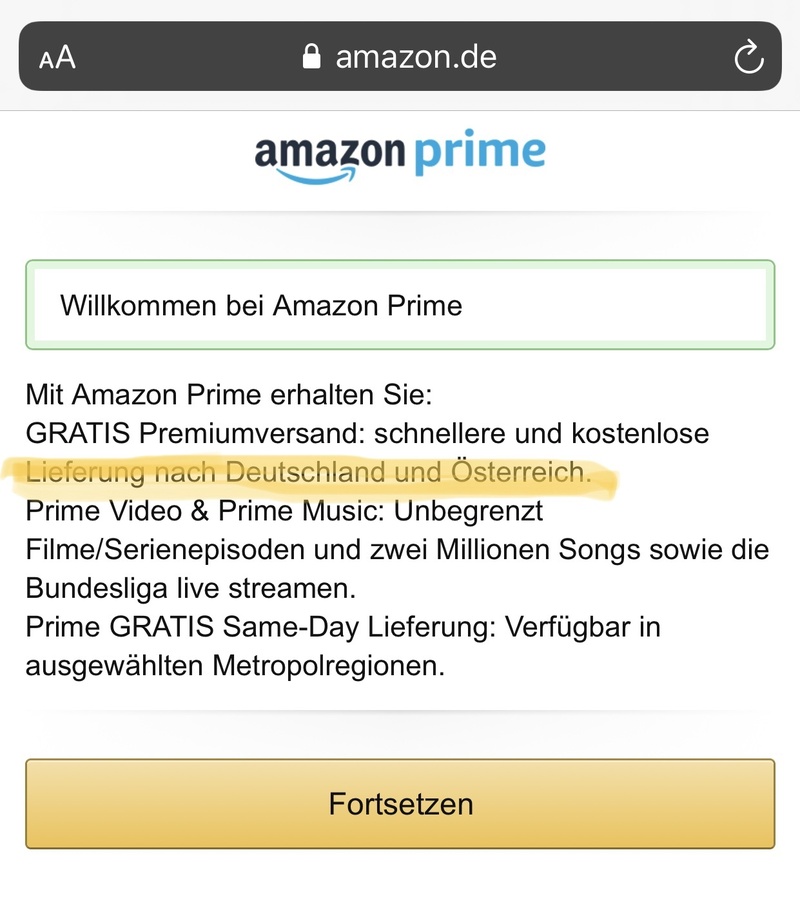Reload the amazon.de page
The height and width of the screenshot is (899, 800).
point(748,58)
